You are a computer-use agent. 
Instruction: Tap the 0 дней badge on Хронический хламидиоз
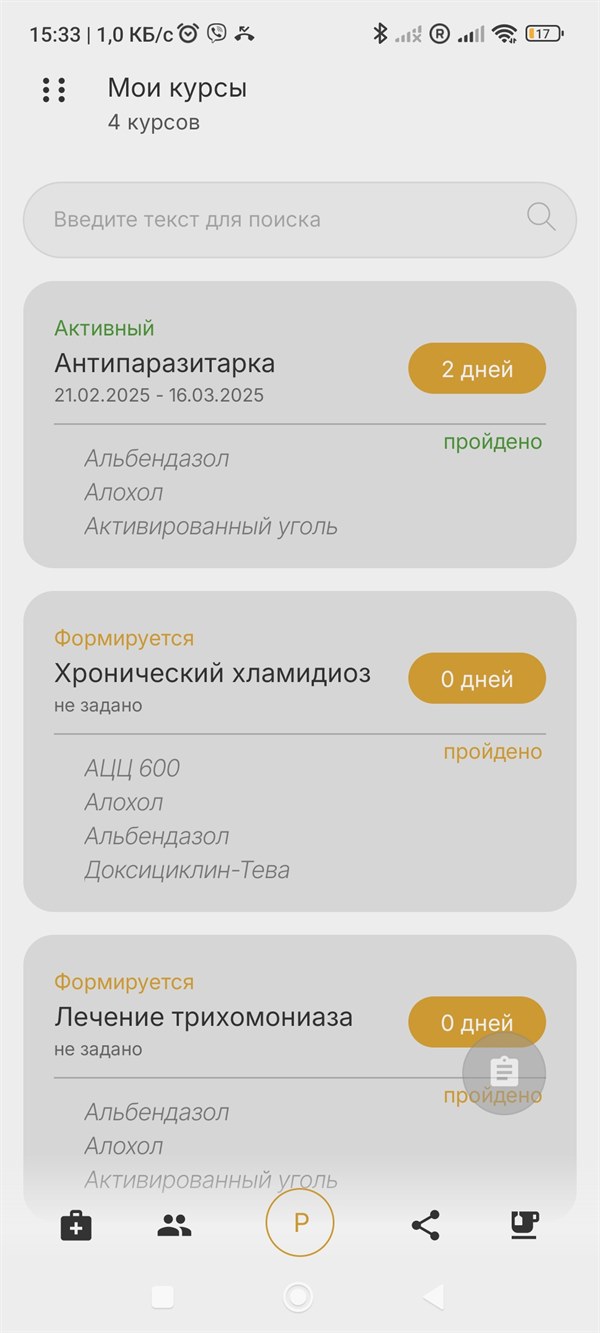[x=477, y=679]
